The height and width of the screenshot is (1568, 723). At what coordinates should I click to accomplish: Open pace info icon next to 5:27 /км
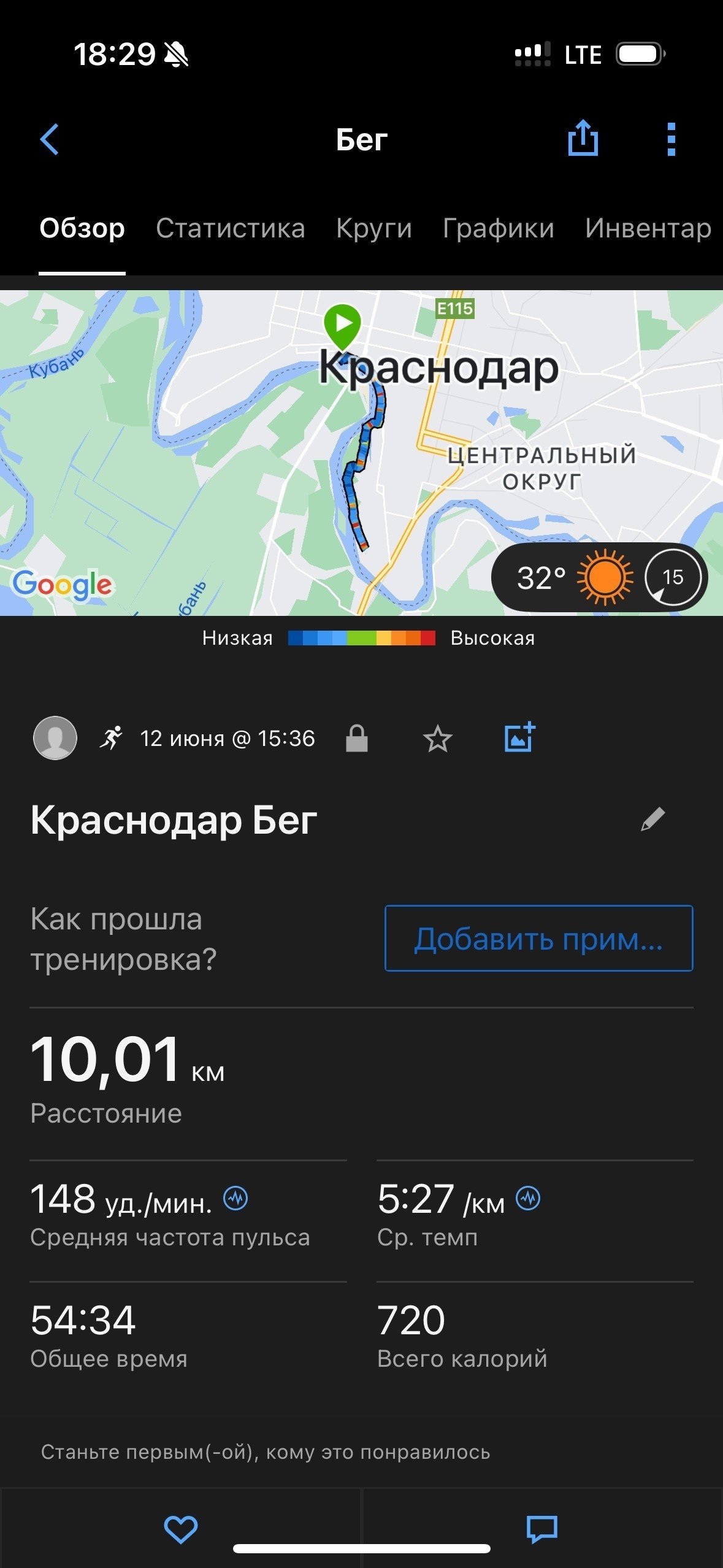click(528, 1197)
